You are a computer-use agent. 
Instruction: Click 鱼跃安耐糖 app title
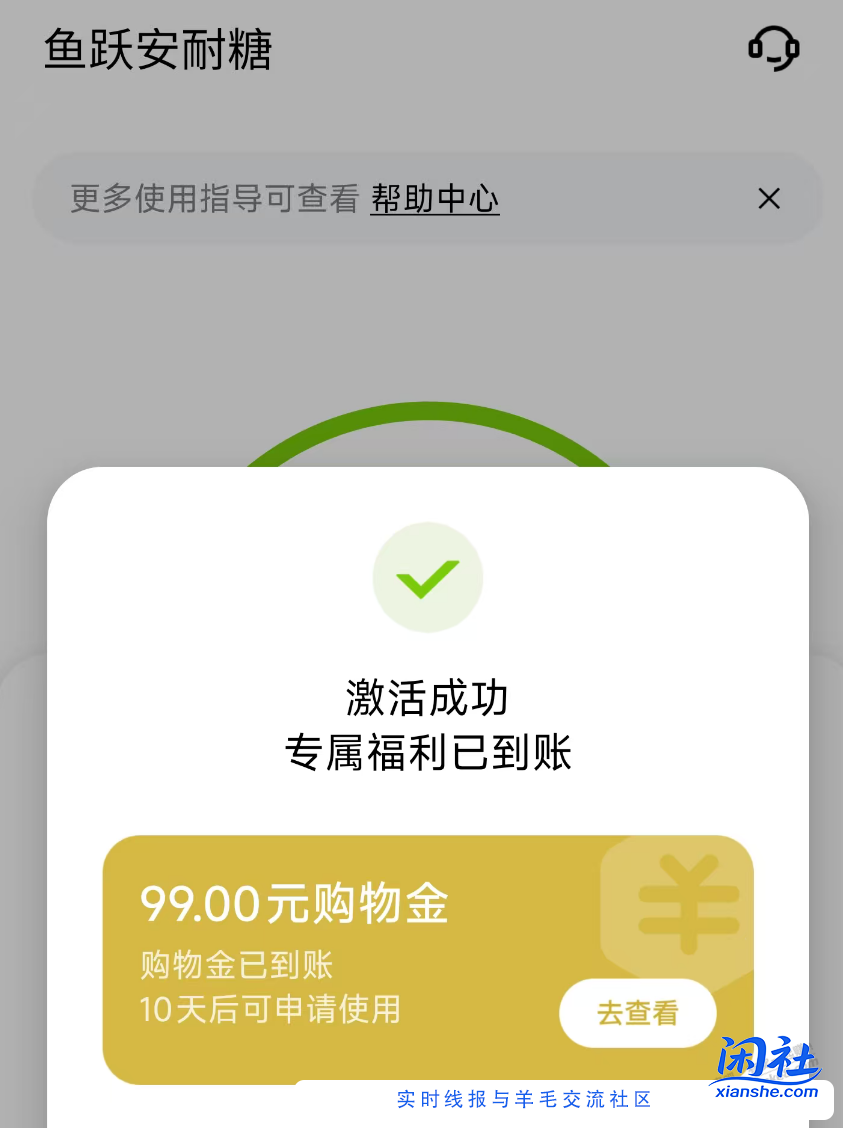click(x=157, y=48)
